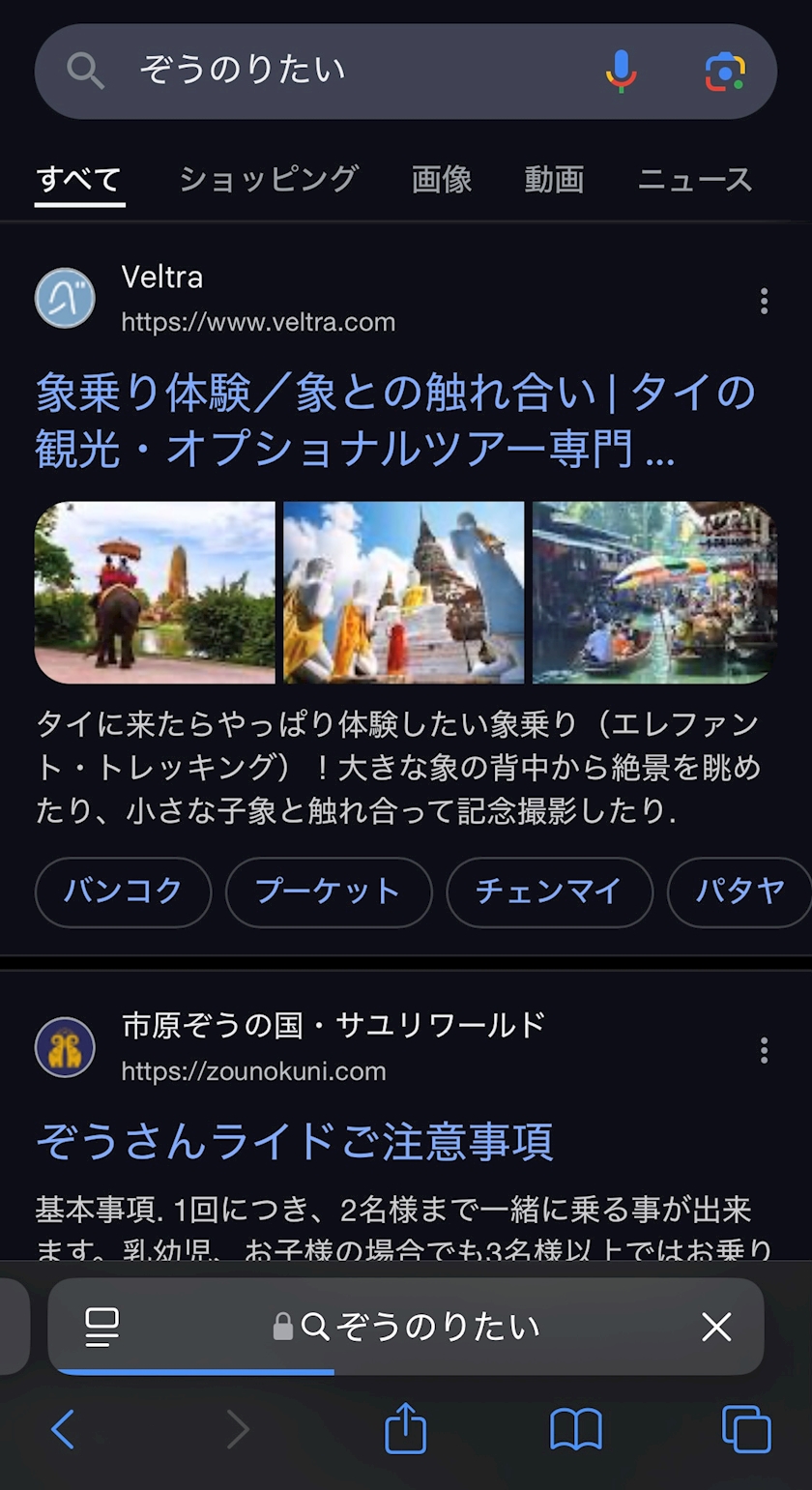Image resolution: width=812 pixels, height=1490 pixels.
Task: Select the チェンマイ chip
Action: click(x=549, y=891)
